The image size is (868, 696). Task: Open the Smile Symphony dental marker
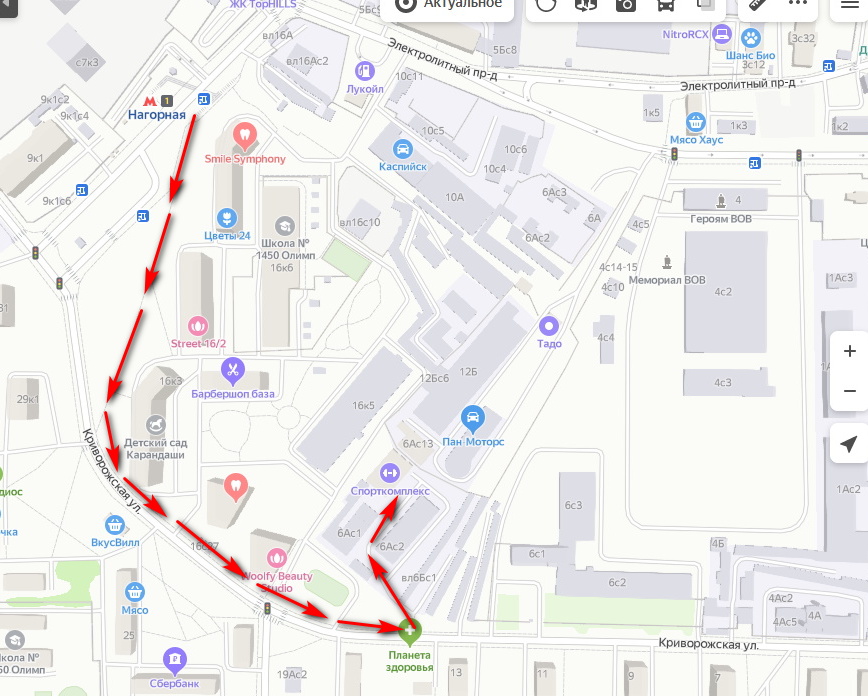click(x=243, y=135)
